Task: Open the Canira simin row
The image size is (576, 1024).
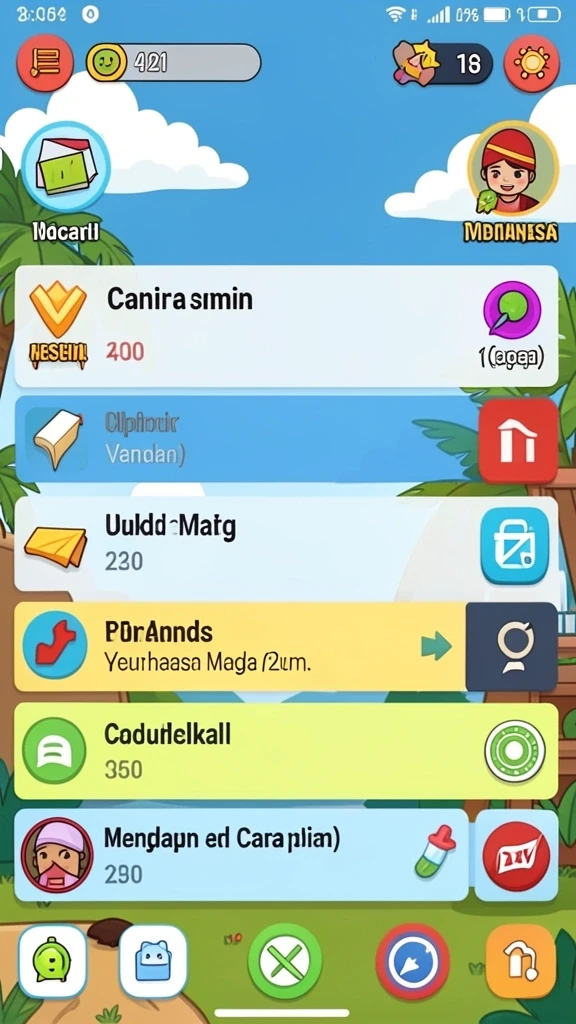Action: (x=286, y=326)
